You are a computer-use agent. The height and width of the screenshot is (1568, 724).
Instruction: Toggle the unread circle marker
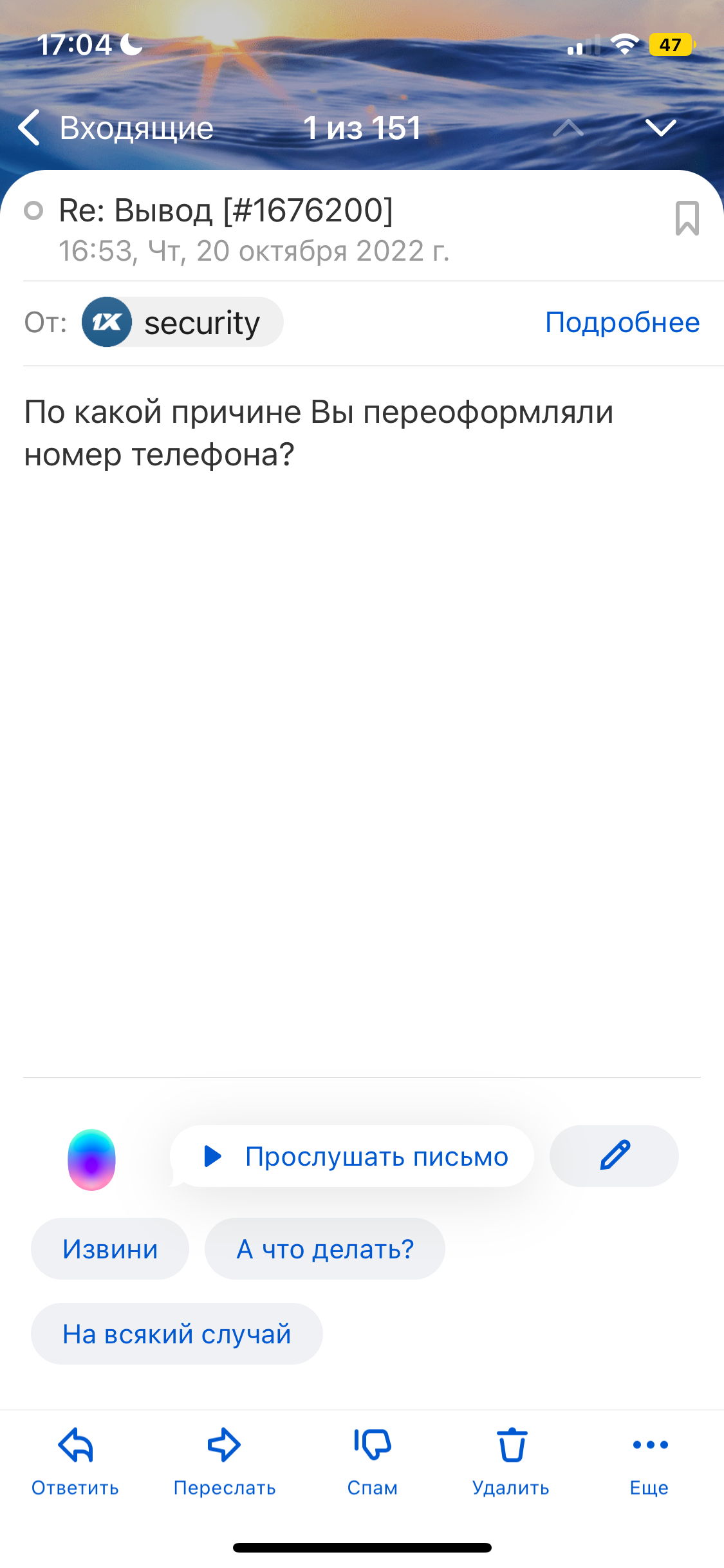[x=33, y=210]
